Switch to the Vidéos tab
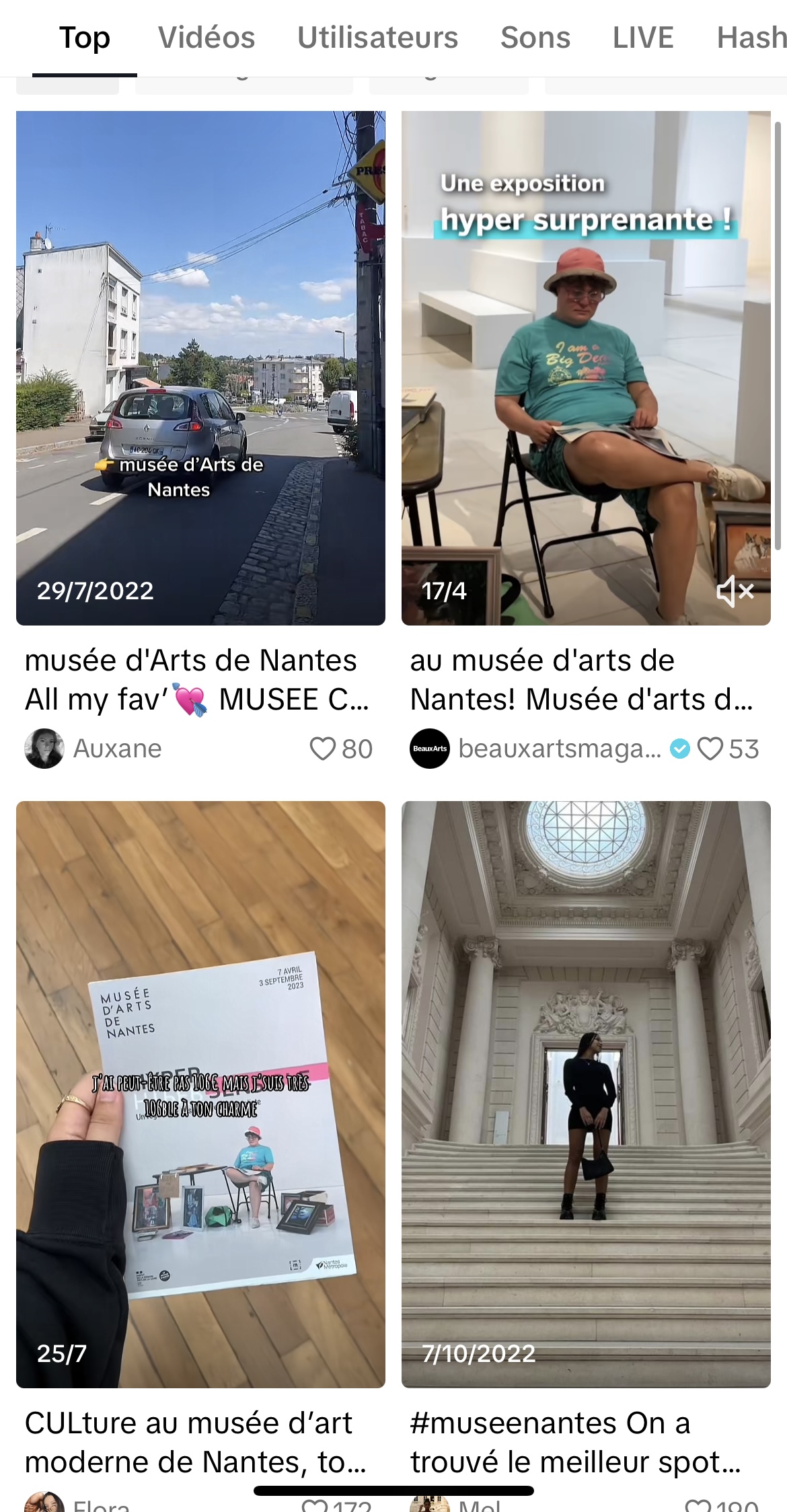This screenshot has width=787, height=1512. click(x=207, y=38)
